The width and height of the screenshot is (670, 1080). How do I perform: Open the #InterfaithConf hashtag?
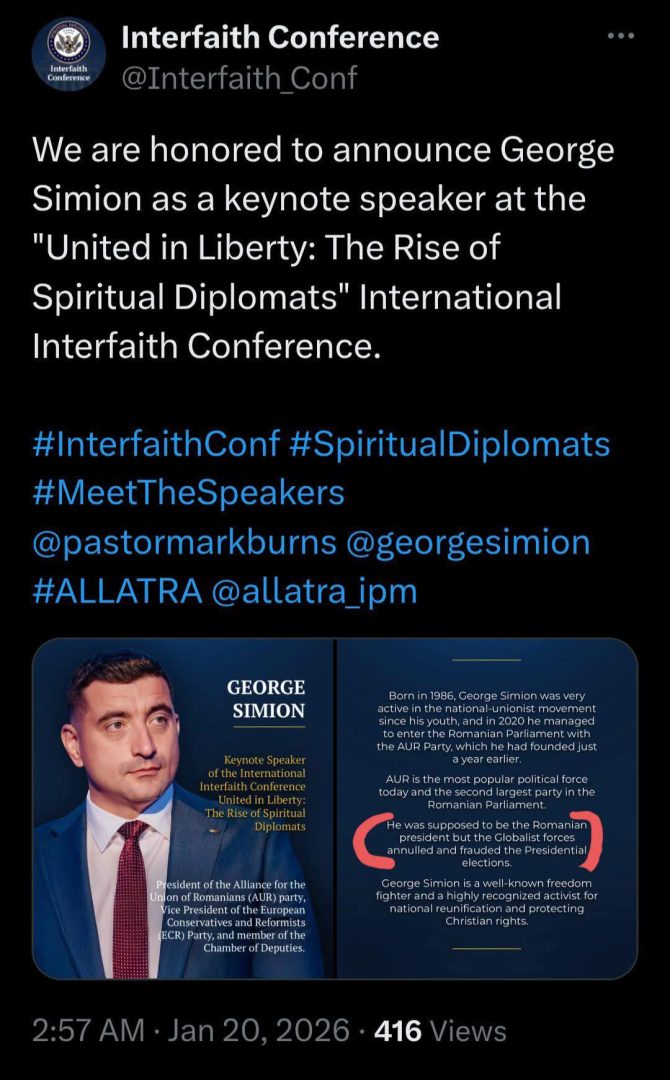tap(155, 443)
